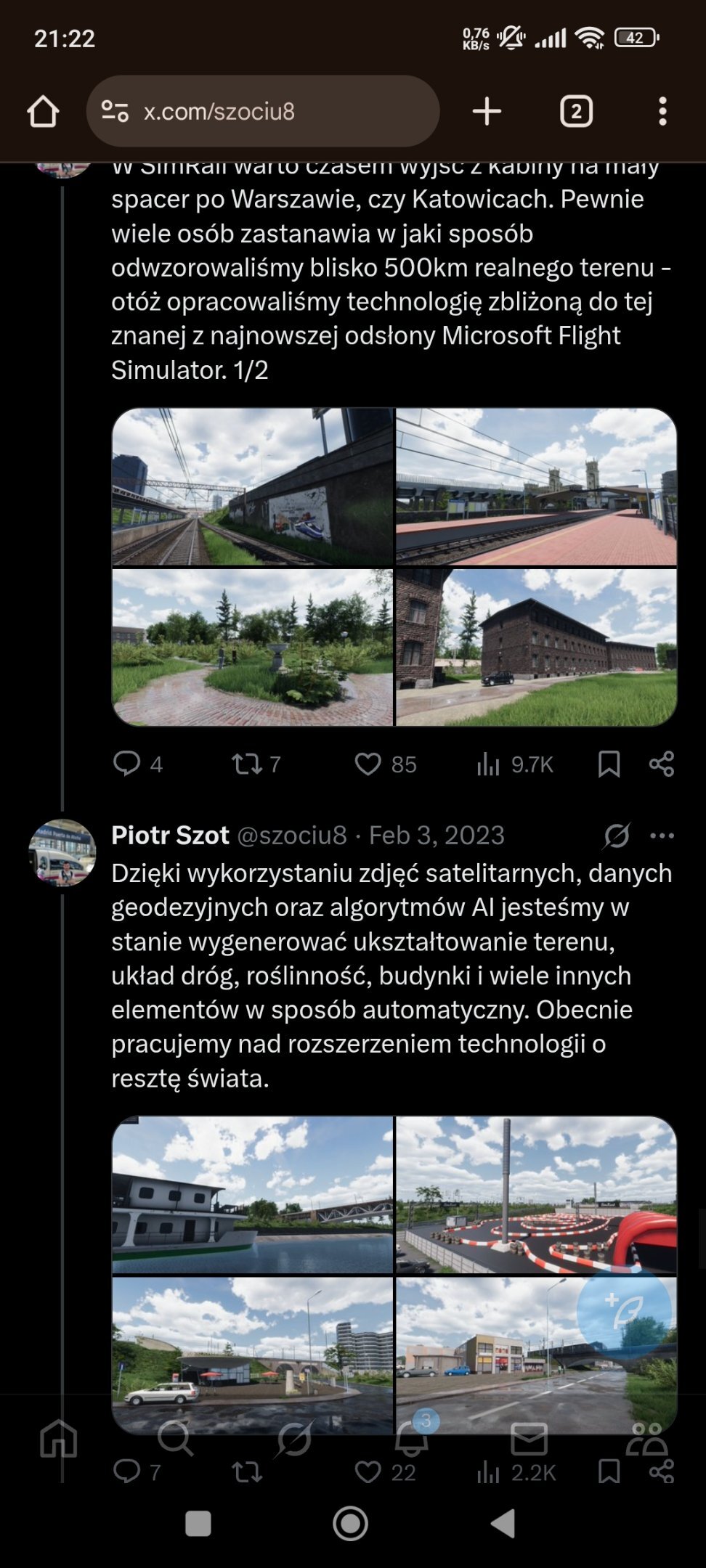Go back with system back button
This screenshot has width=706, height=1568.
click(503, 1523)
